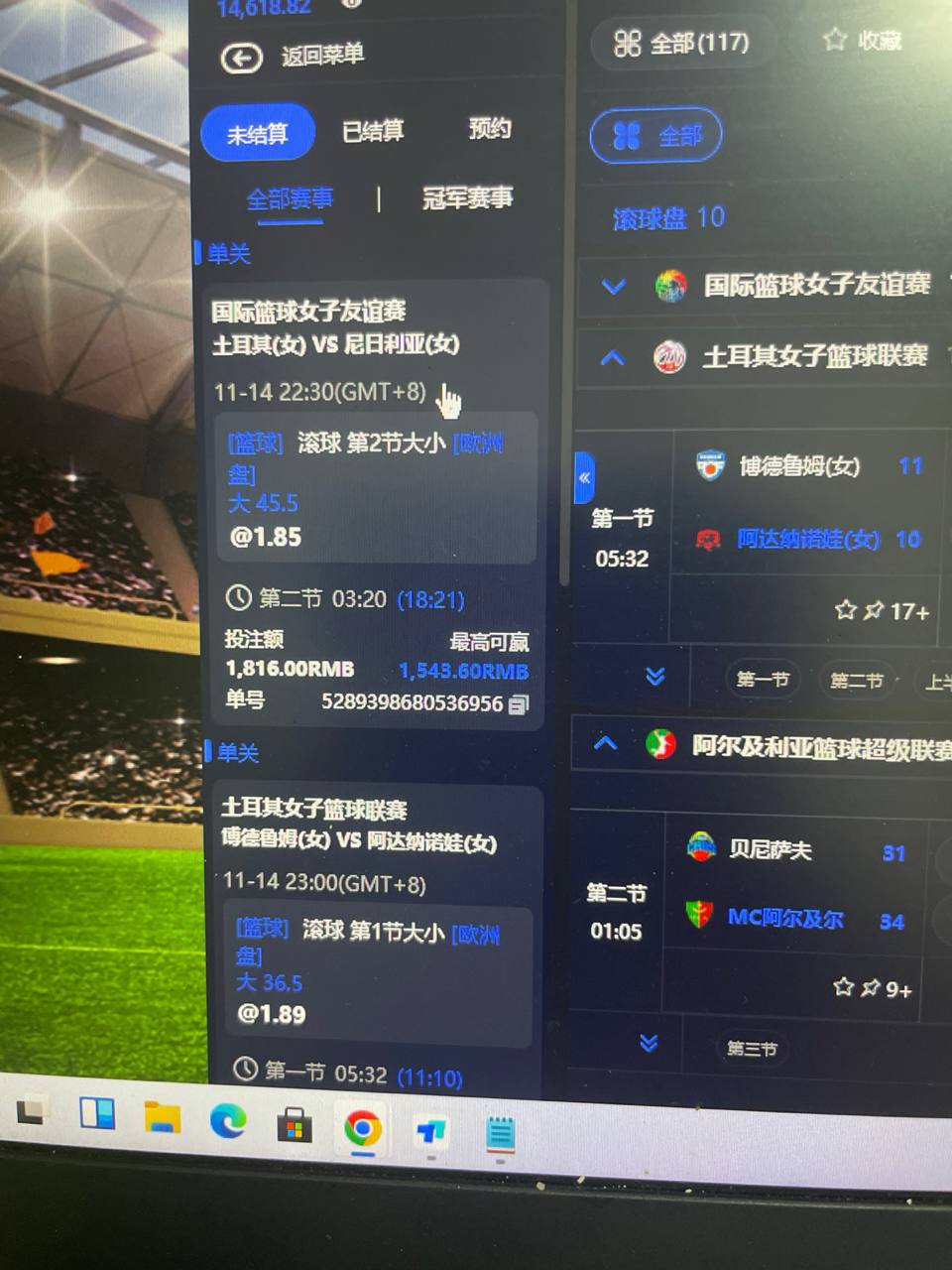Collapse the 土耳其女子篮球联赛 league
Screen dimensions: 952x1270
[613, 357]
